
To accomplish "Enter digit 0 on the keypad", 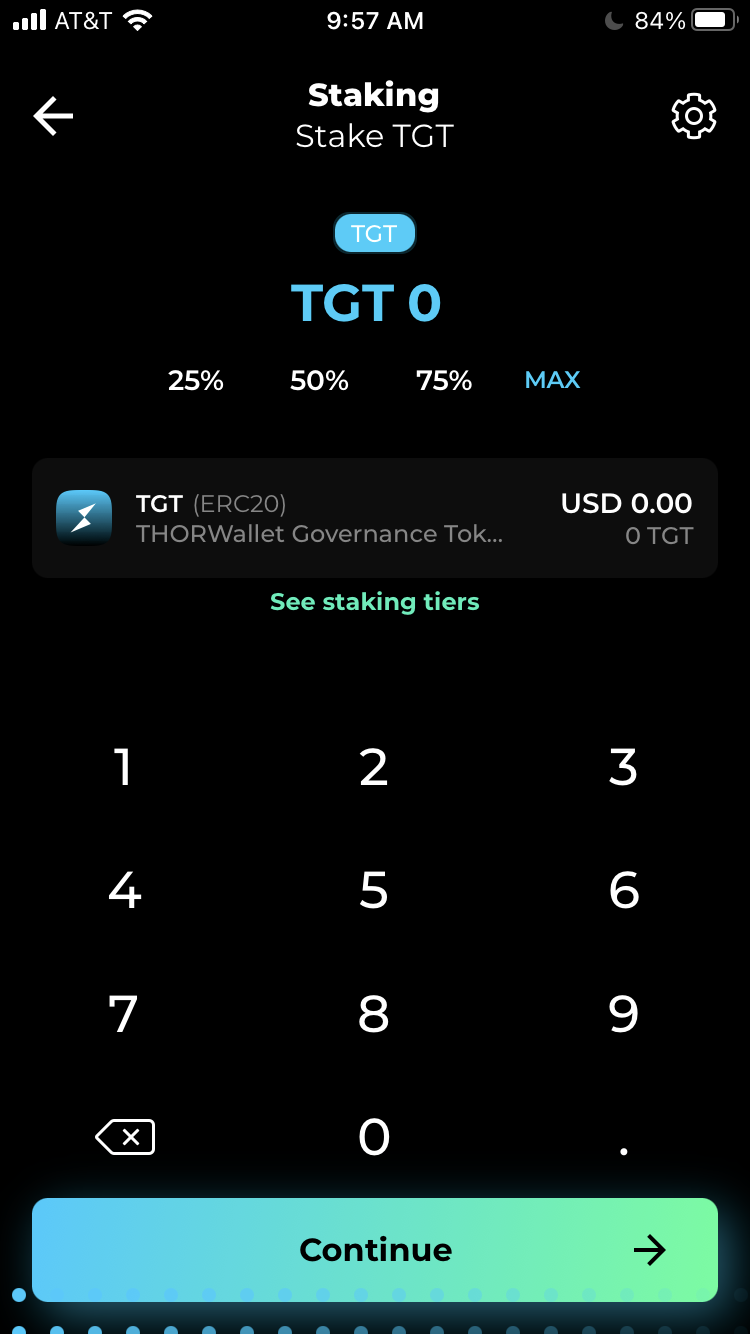I will (374, 1137).
